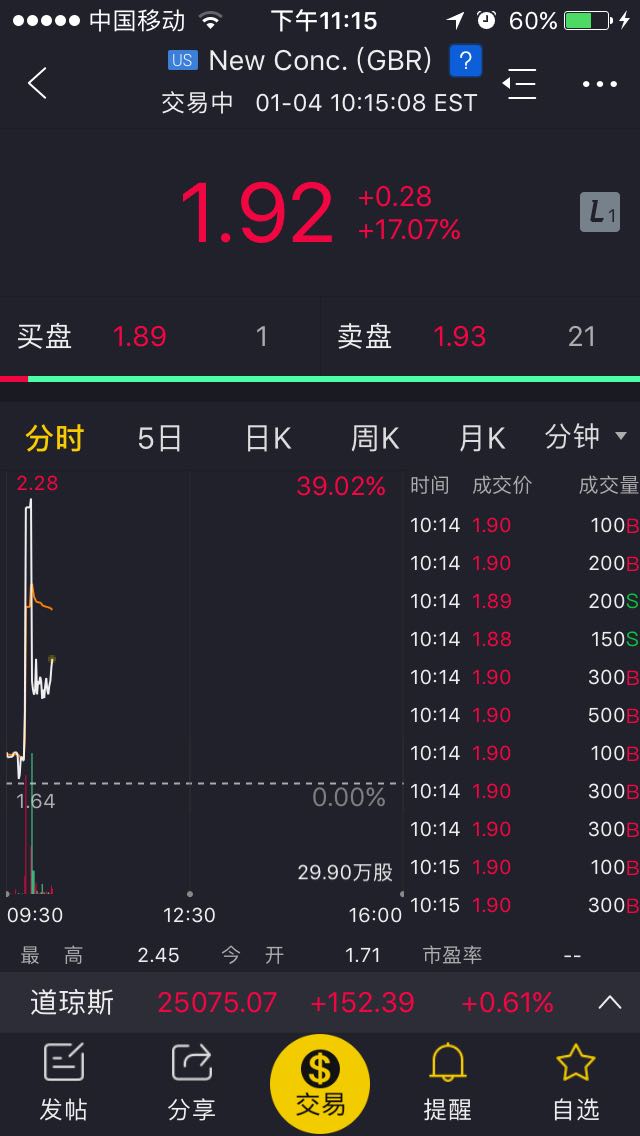Share this stock via 分享
Screen dimensions: 640x1136
click(x=191, y=1082)
